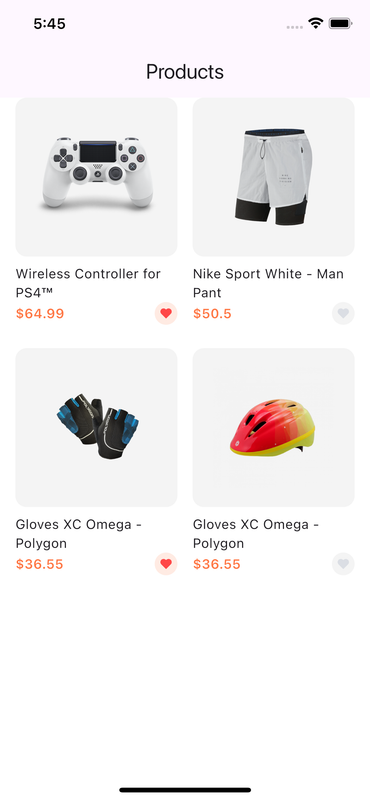Remove the heart on the gloves product
The image size is (370, 800).
(x=166, y=564)
